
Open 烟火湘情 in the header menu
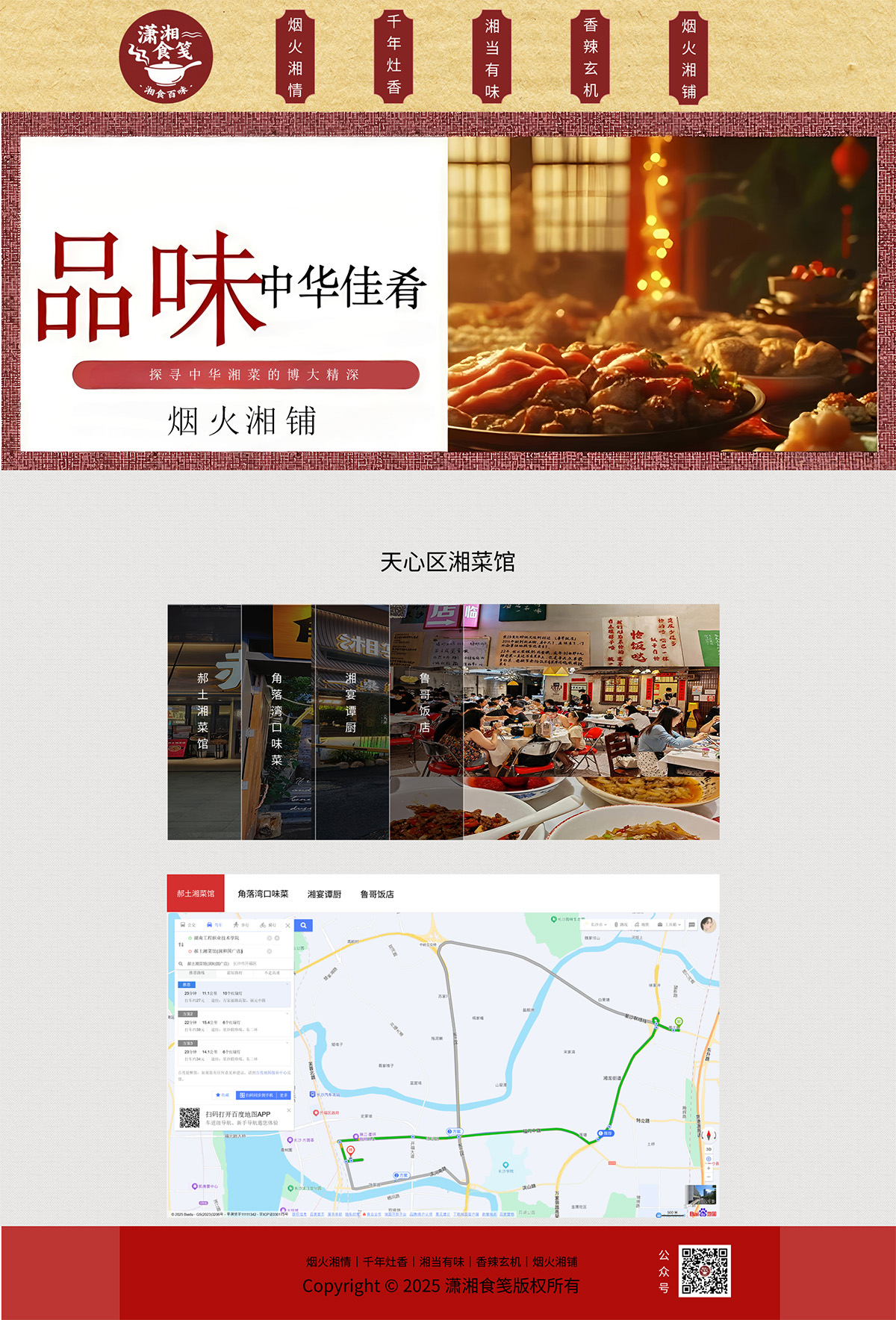point(295,58)
